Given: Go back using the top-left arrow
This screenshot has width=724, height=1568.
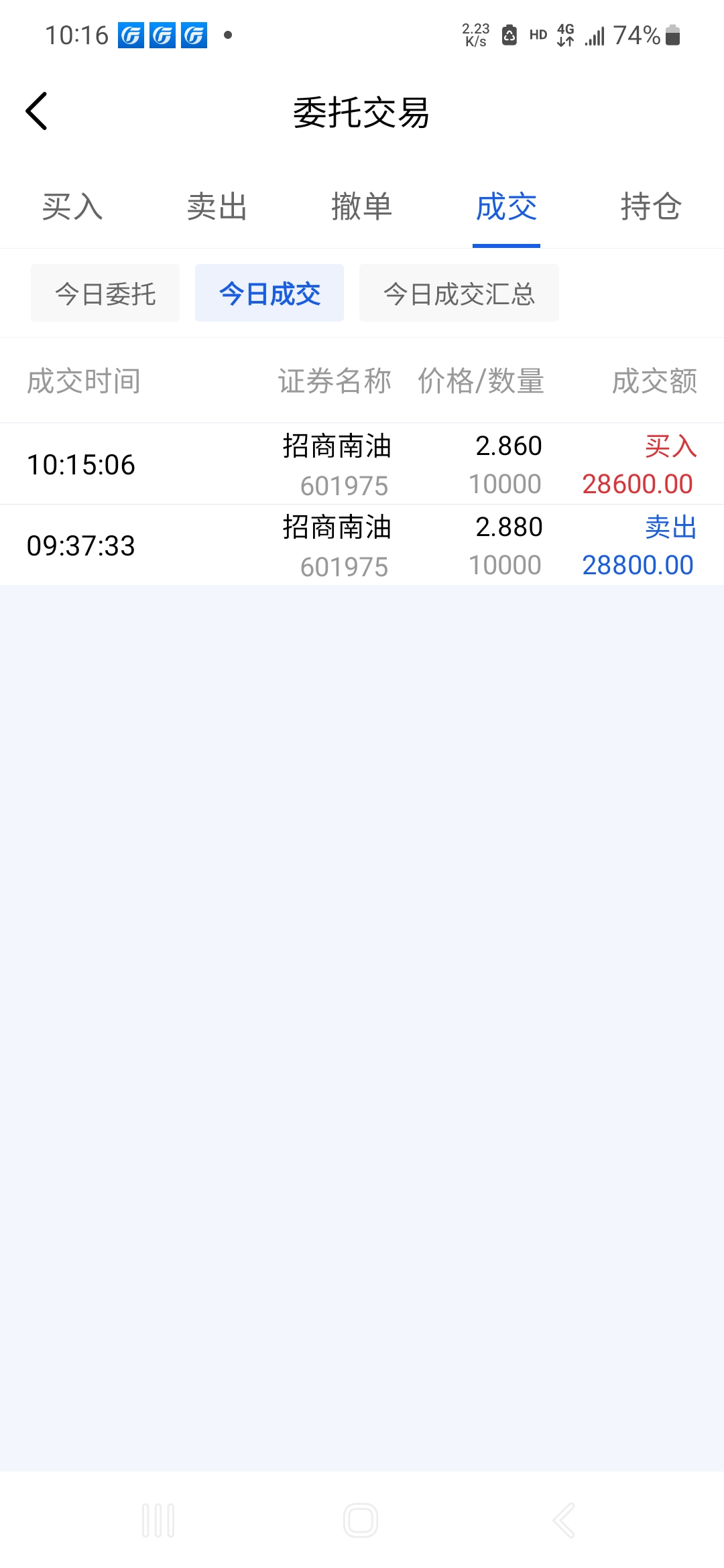Looking at the screenshot, I should tap(36, 111).
